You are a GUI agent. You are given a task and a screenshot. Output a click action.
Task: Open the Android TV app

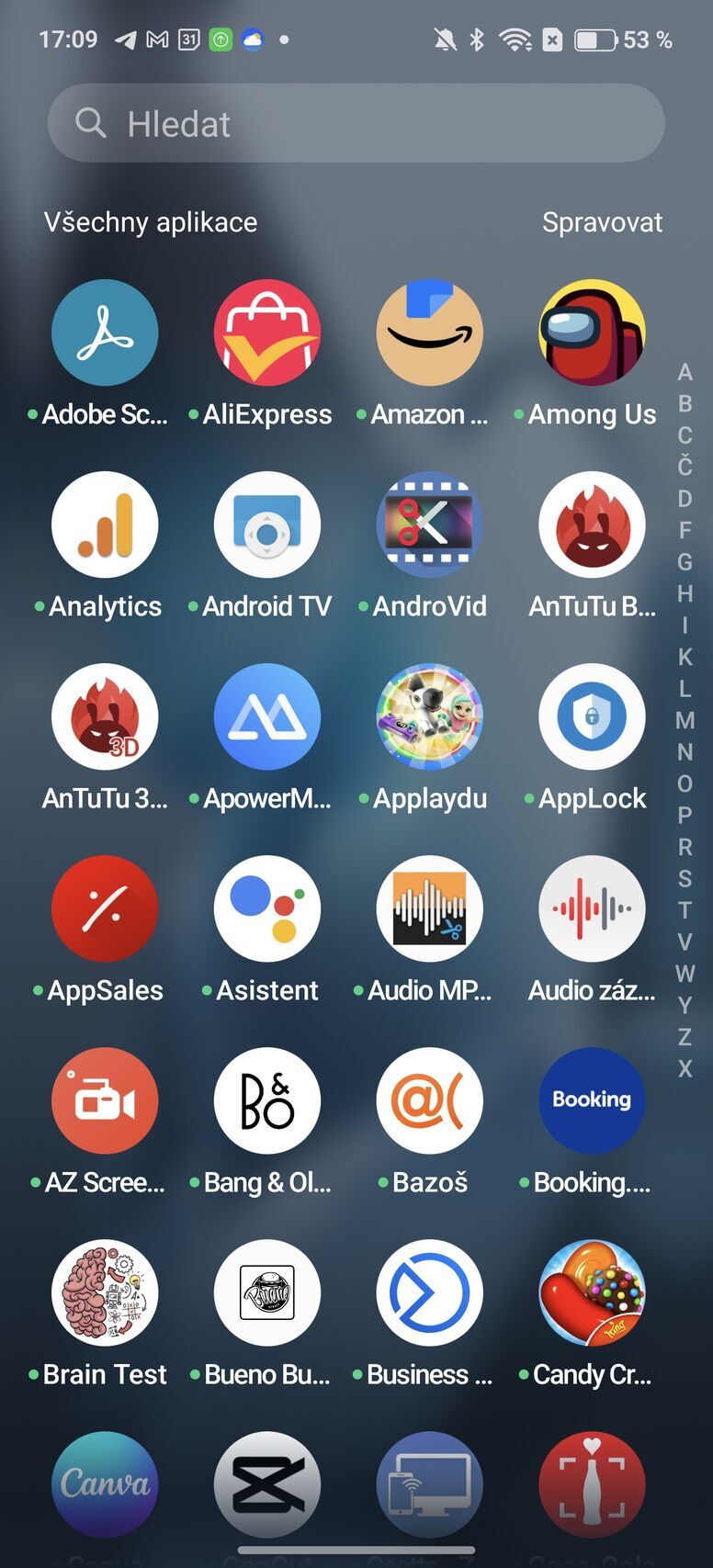click(x=267, y=525)
